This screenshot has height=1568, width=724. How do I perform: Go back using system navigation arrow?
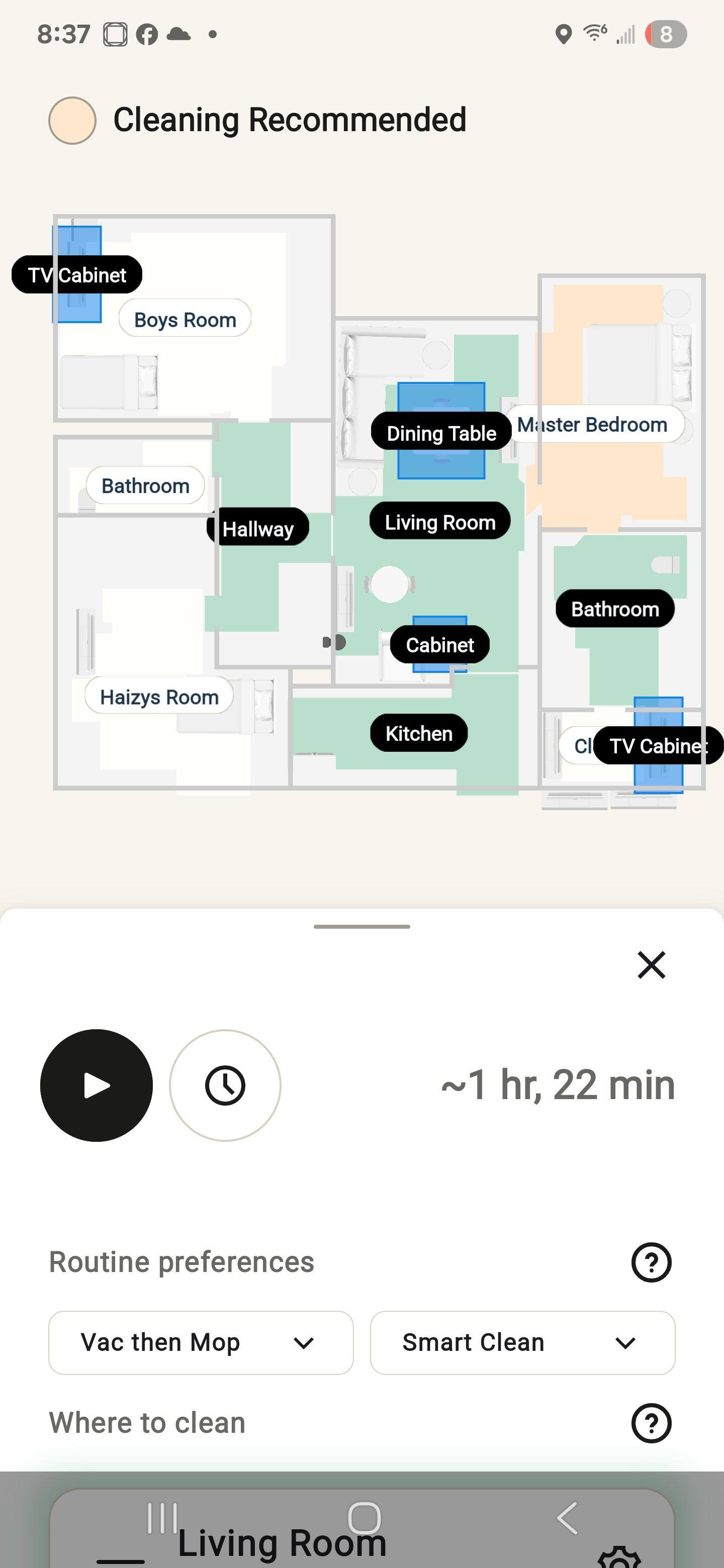click(x=567, y=1517)
